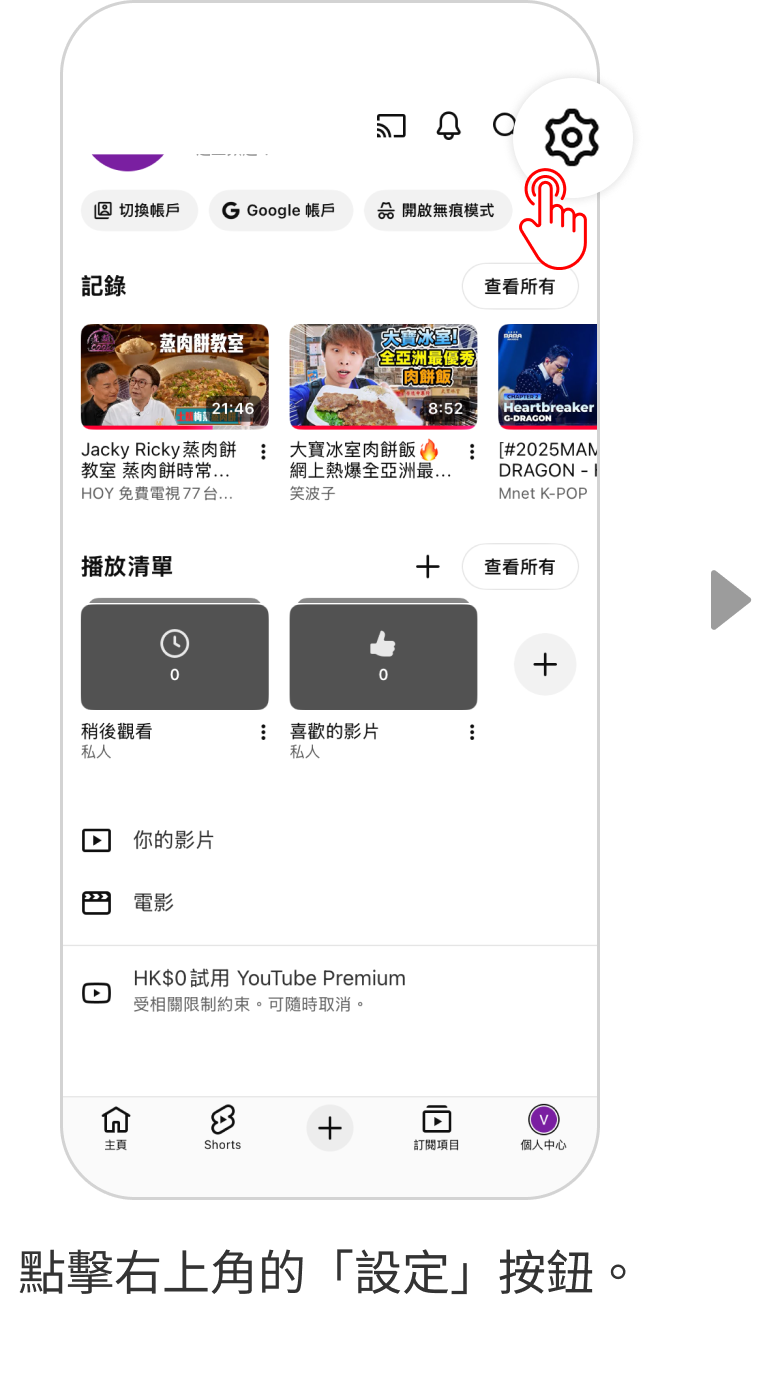The image size is (768, 1380).
Task: Open the Settings gear
Action: pos(570,136)
